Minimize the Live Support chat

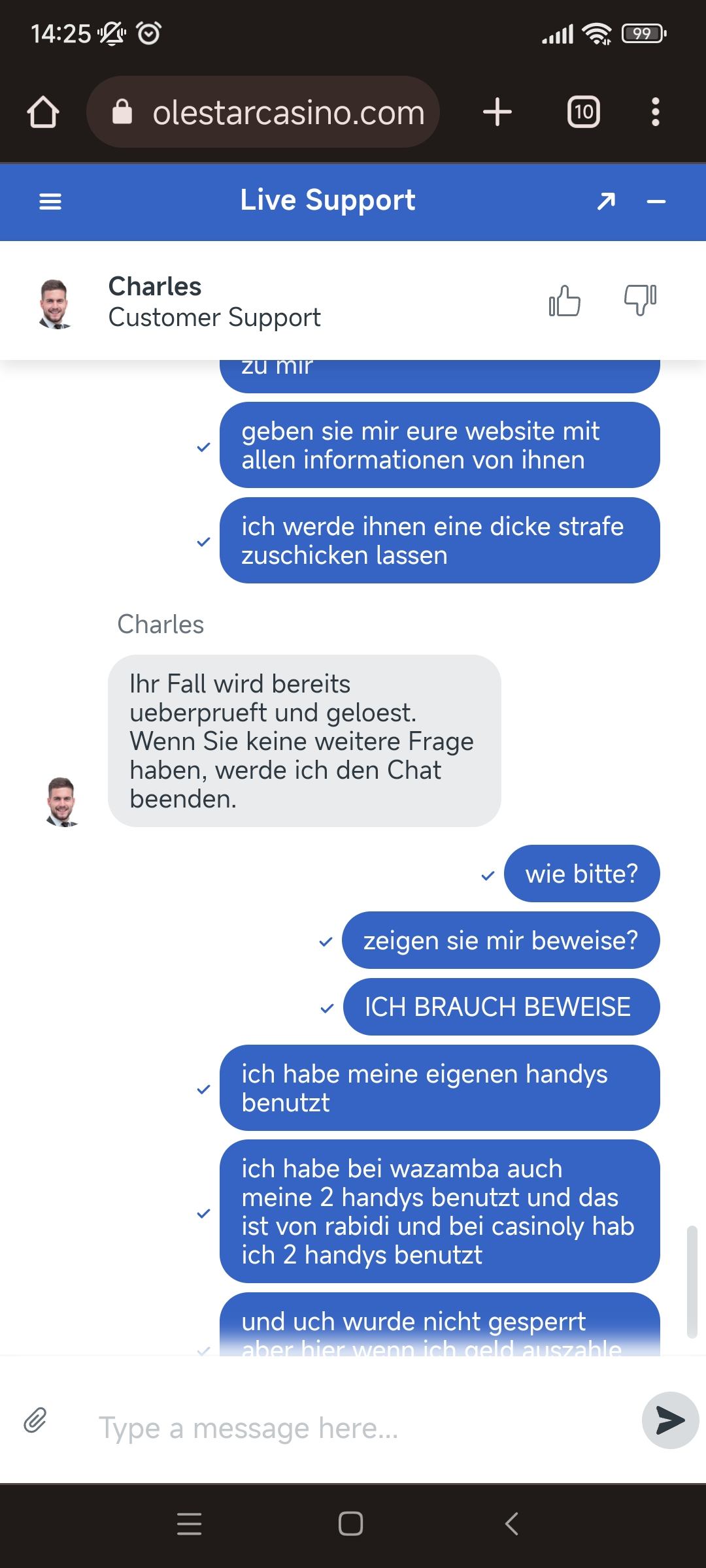[656, 202]
